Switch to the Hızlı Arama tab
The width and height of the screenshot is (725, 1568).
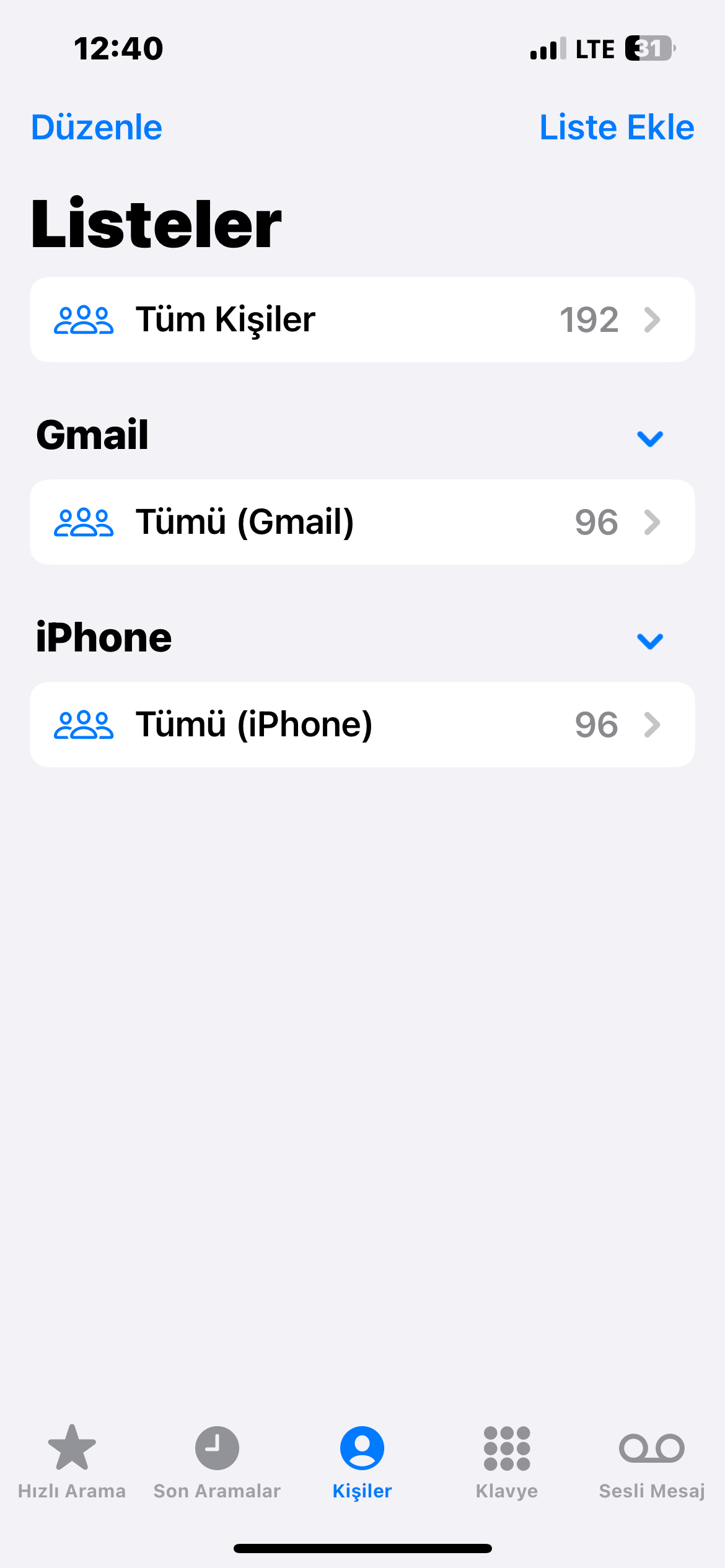72,1463
